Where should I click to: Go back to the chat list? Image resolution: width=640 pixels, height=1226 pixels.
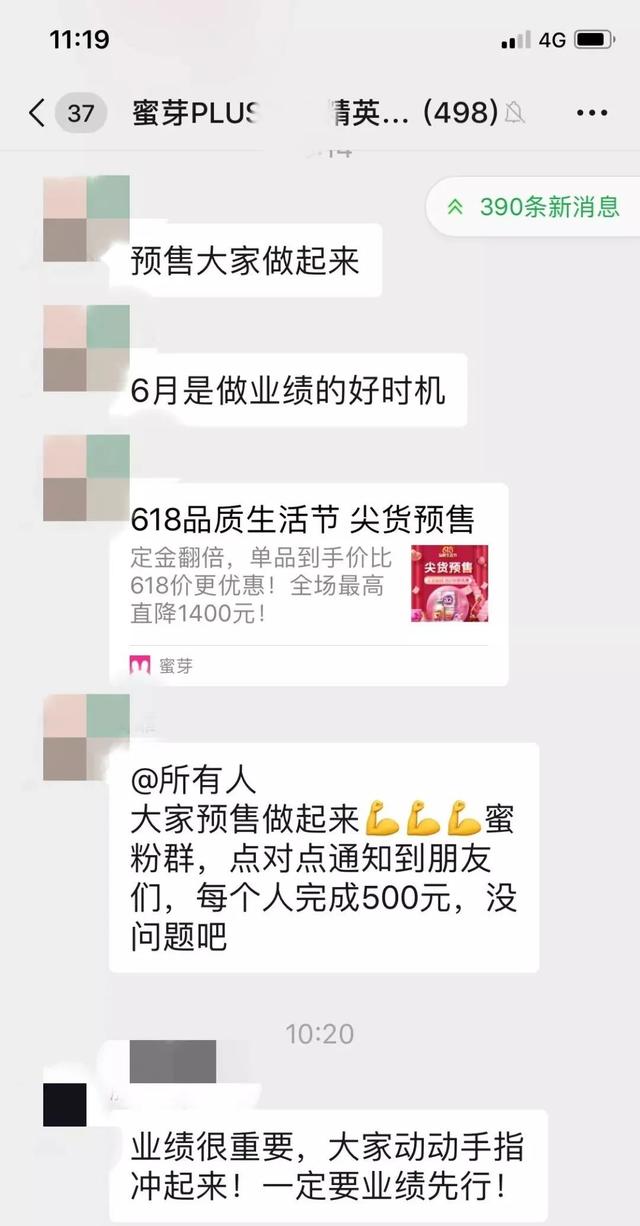[38, 113]
